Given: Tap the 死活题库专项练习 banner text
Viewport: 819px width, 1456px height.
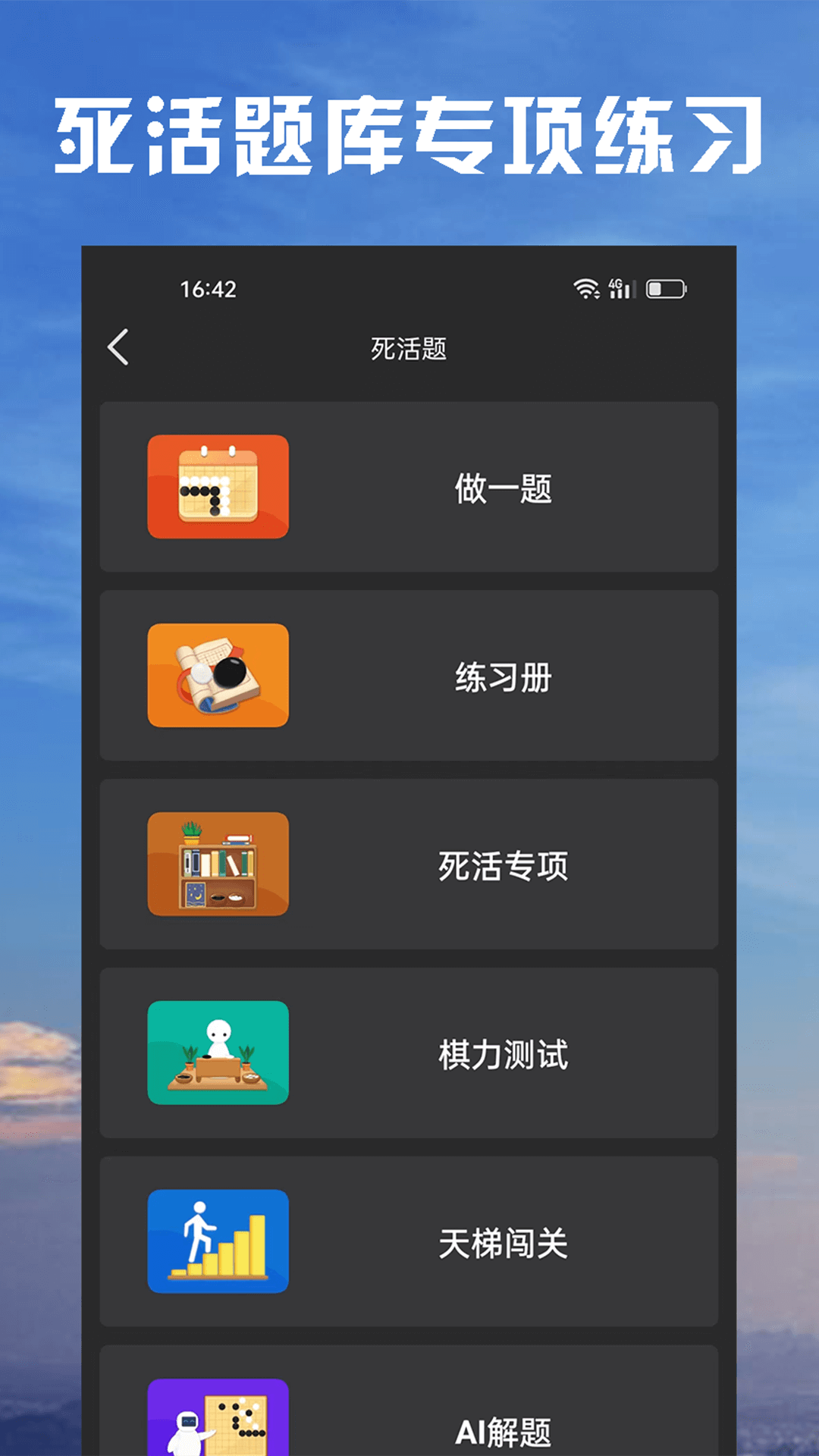Looking at the screenshot, I should (409, 133).
